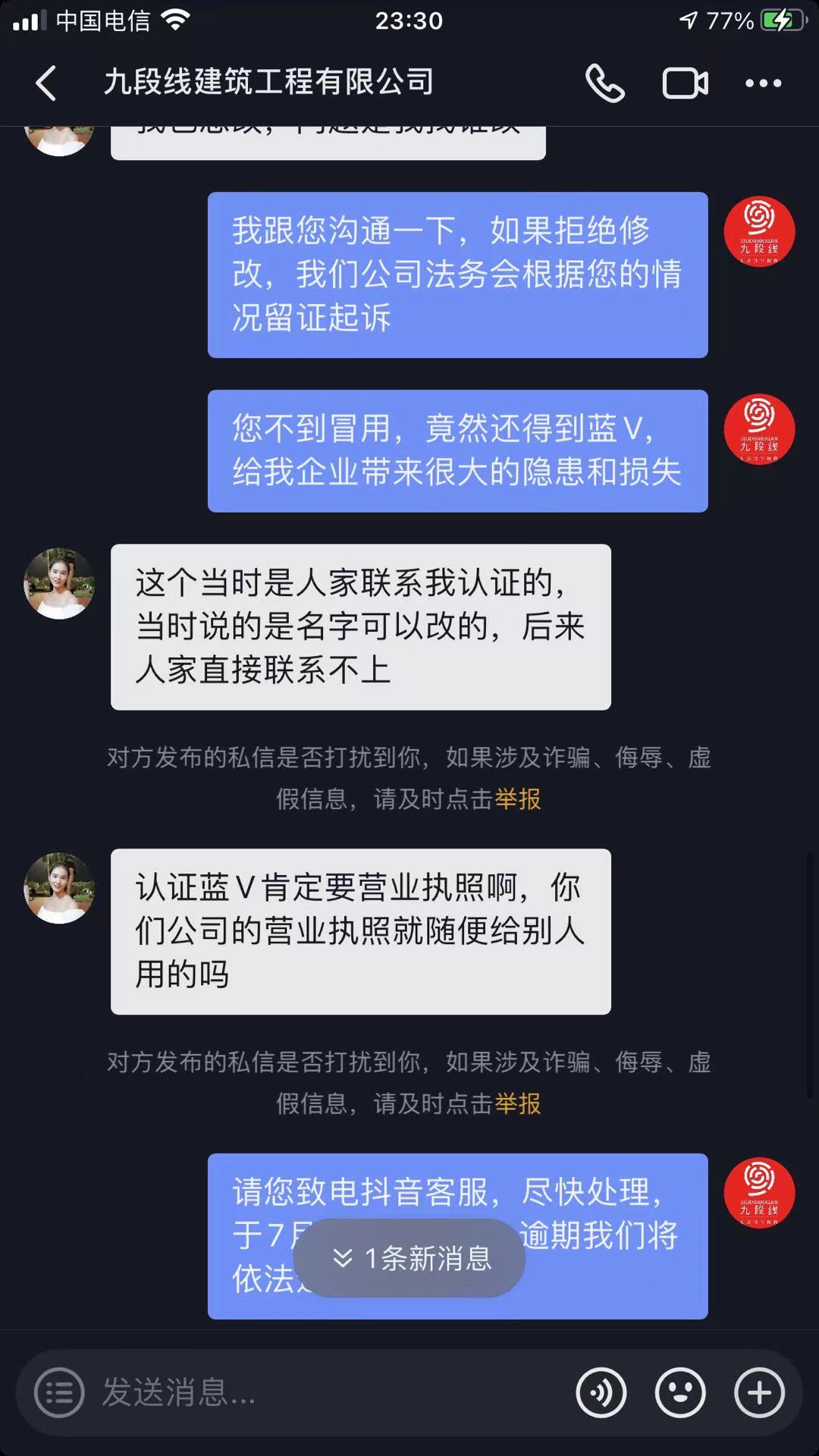819x1456 pixels.
Task: Open the quick replies list icon
Action: tap(59, 1392)
